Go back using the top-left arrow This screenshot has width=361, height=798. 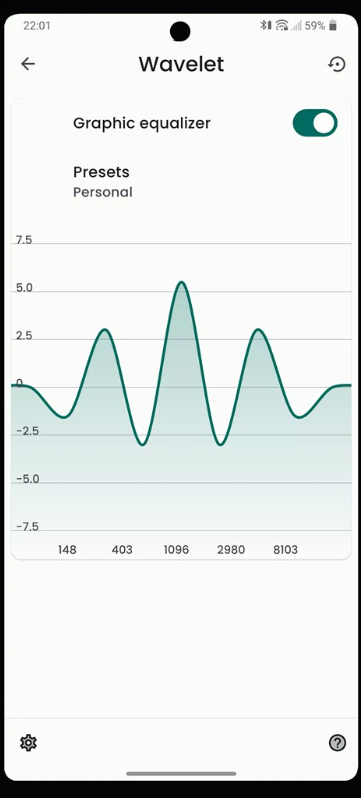pyautogui.click(x=28, y=64)
